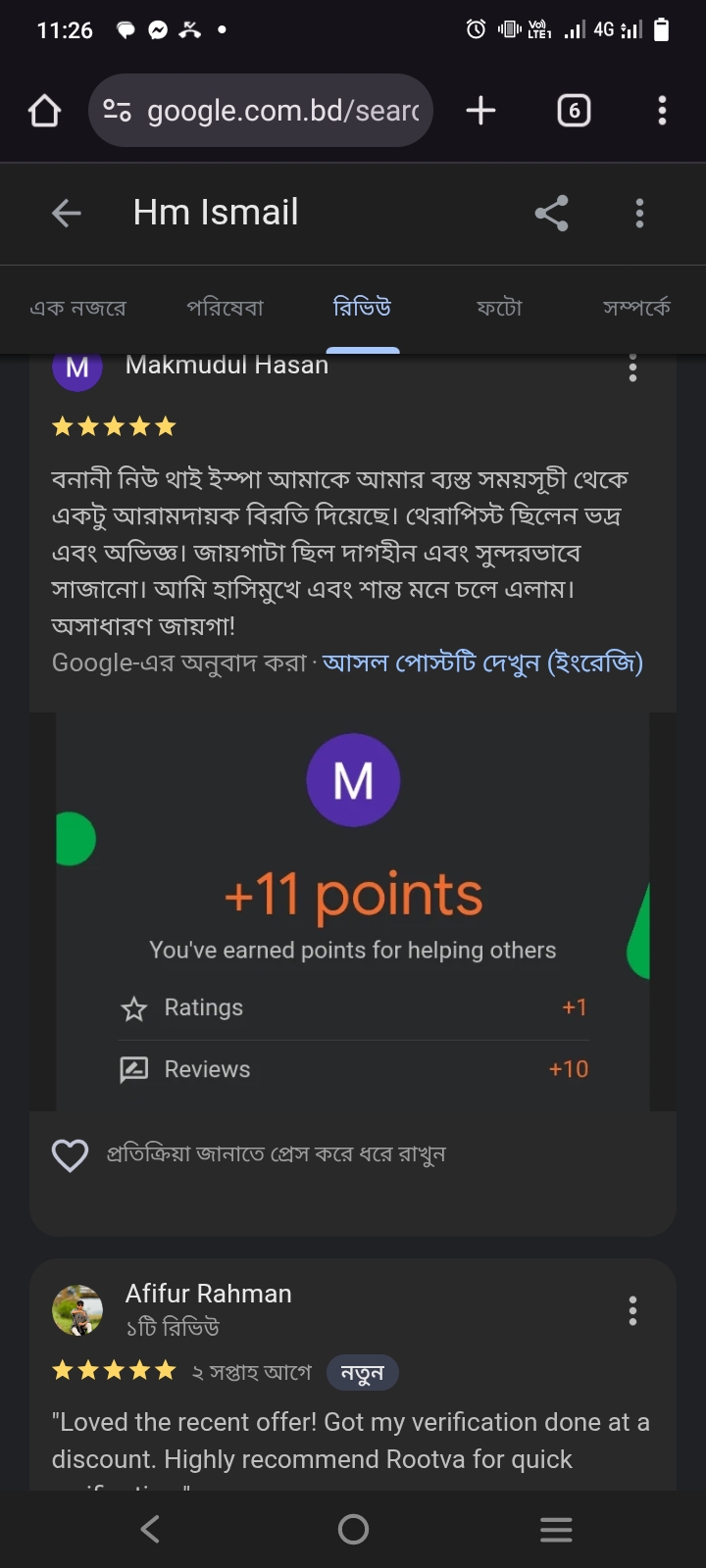Switch to the এক নজরে tab
Screen dimensions: 706x1568
tap(78, 308)
